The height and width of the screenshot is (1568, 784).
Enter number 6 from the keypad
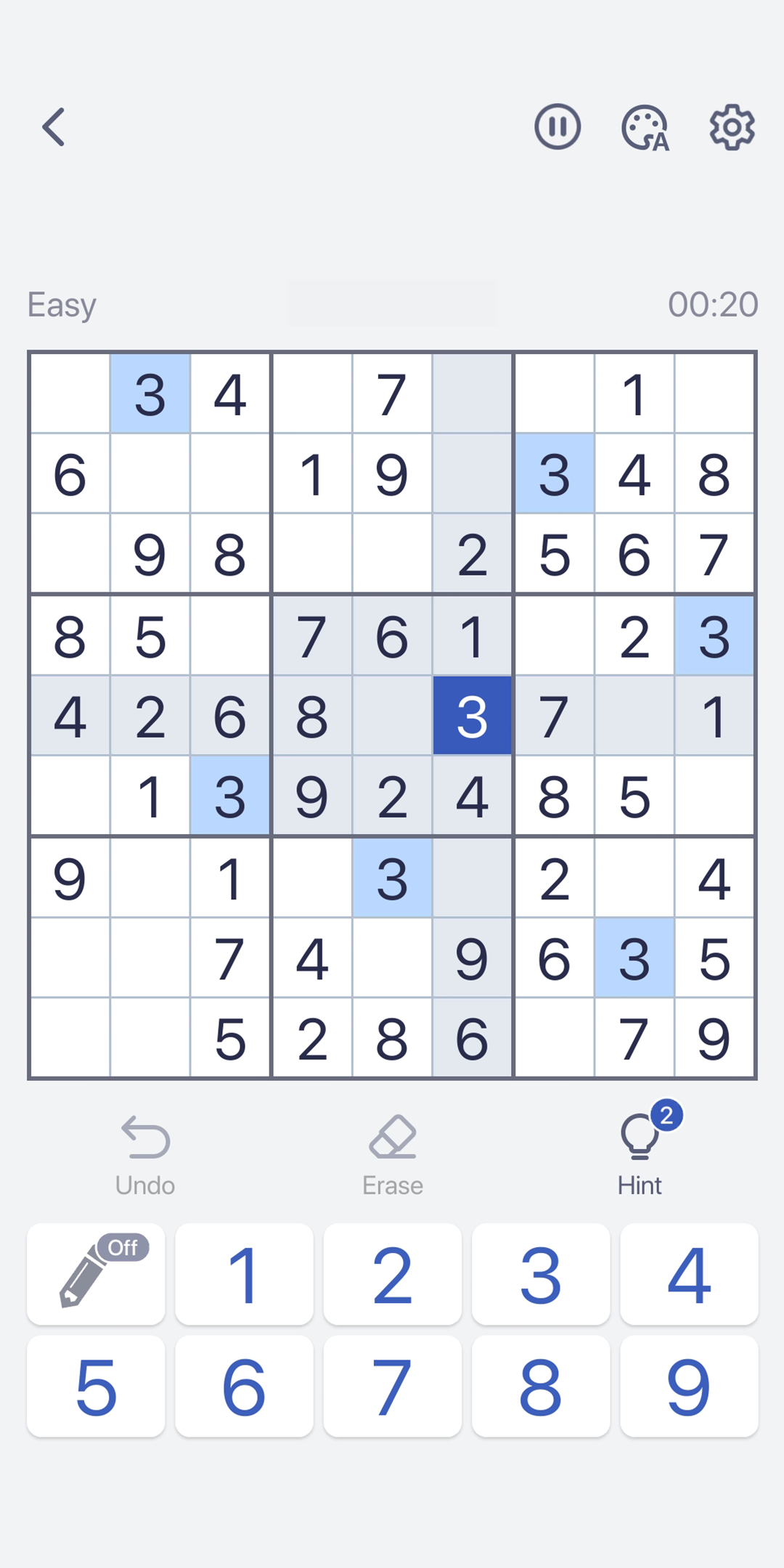[x=244, y=1386]
